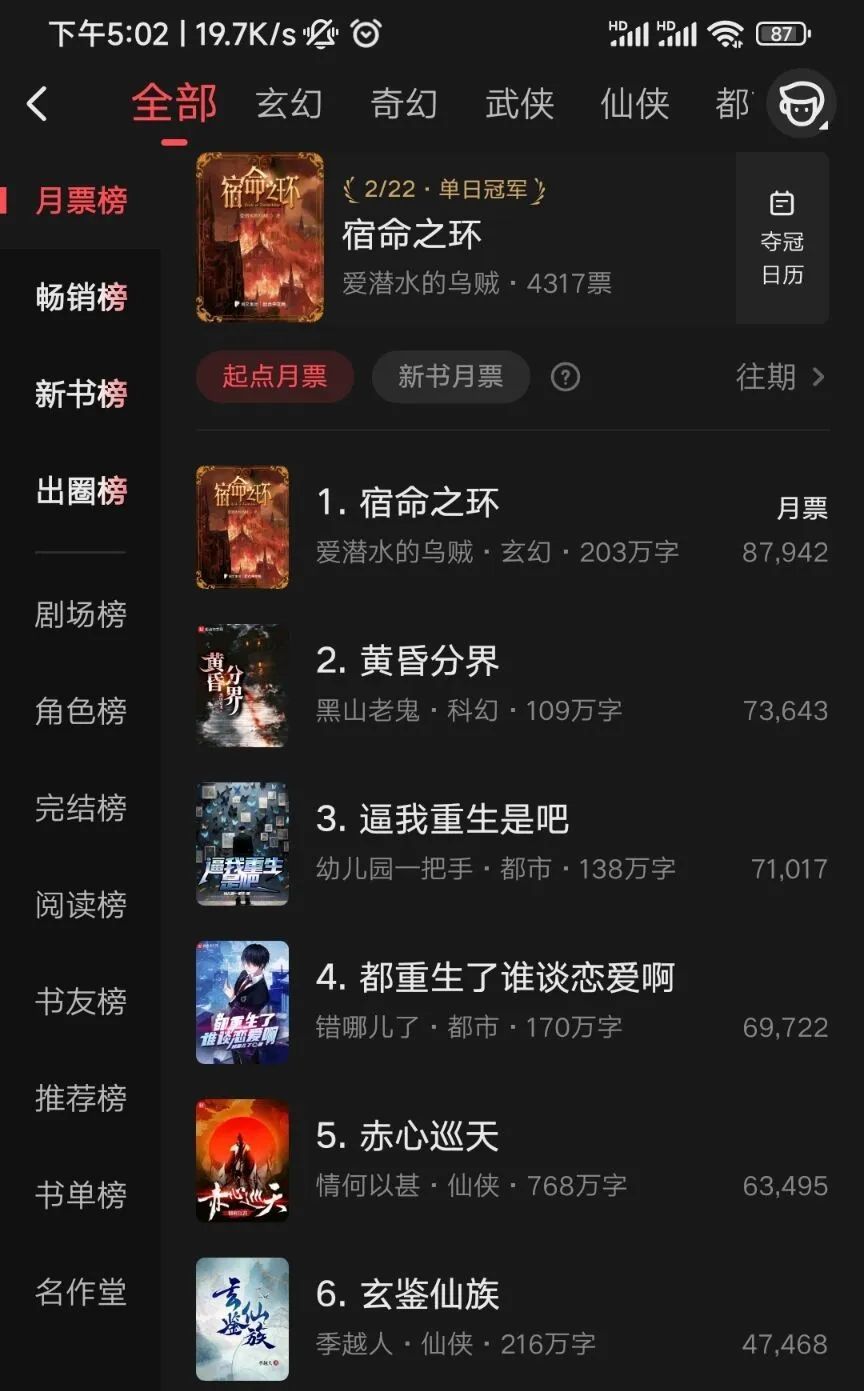Tap the avatar icon at top right

(x=801, y=104)
